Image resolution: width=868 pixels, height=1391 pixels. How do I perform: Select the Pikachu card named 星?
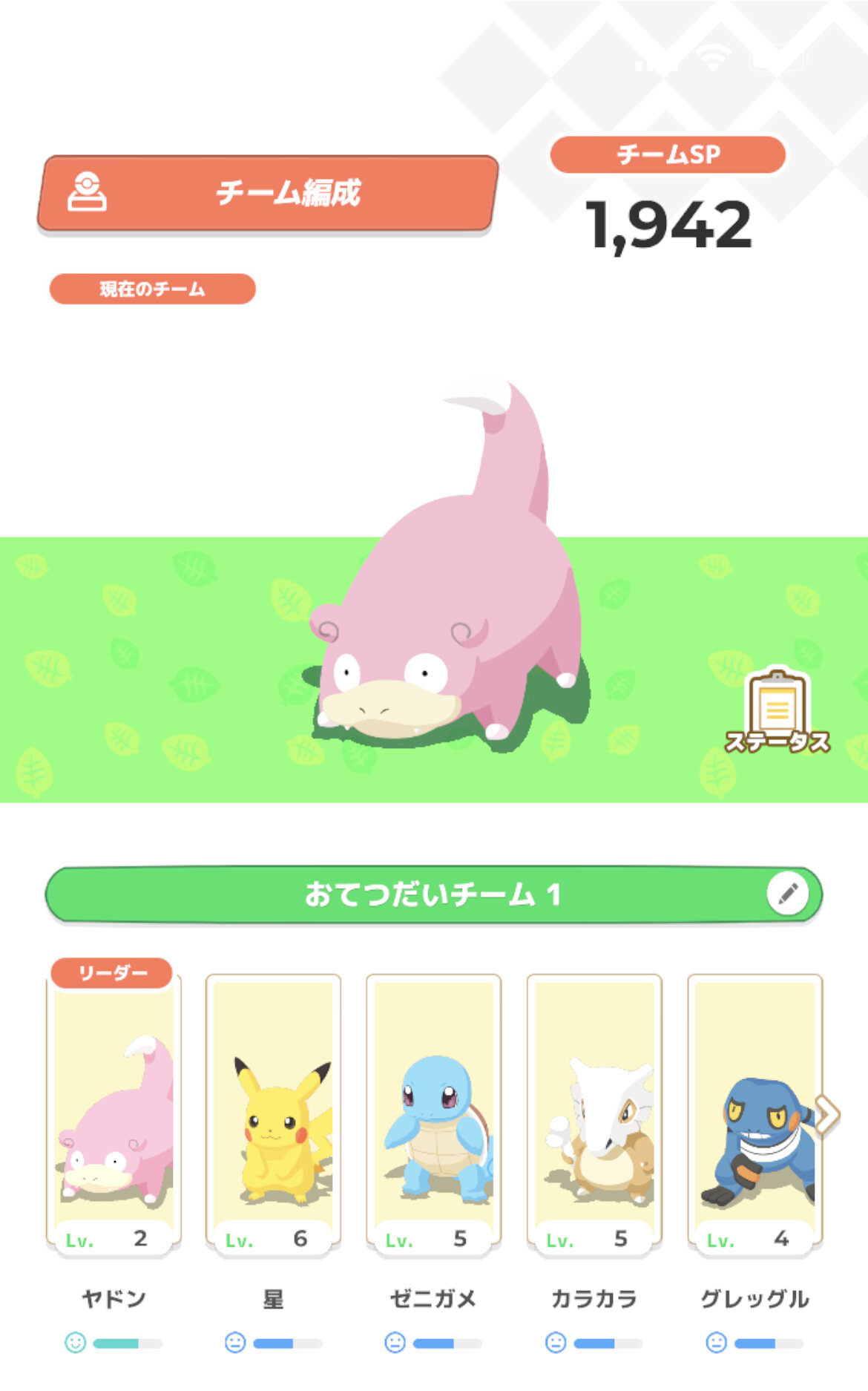(273, 1114)
